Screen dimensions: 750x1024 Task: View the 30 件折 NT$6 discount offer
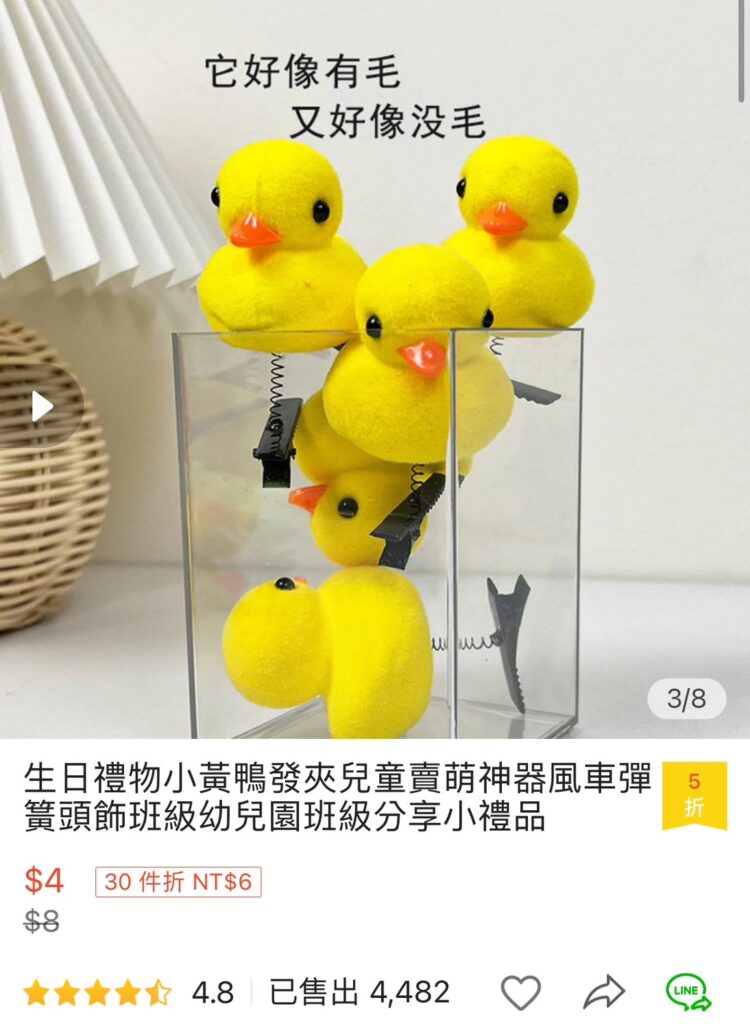pos(178,881)
